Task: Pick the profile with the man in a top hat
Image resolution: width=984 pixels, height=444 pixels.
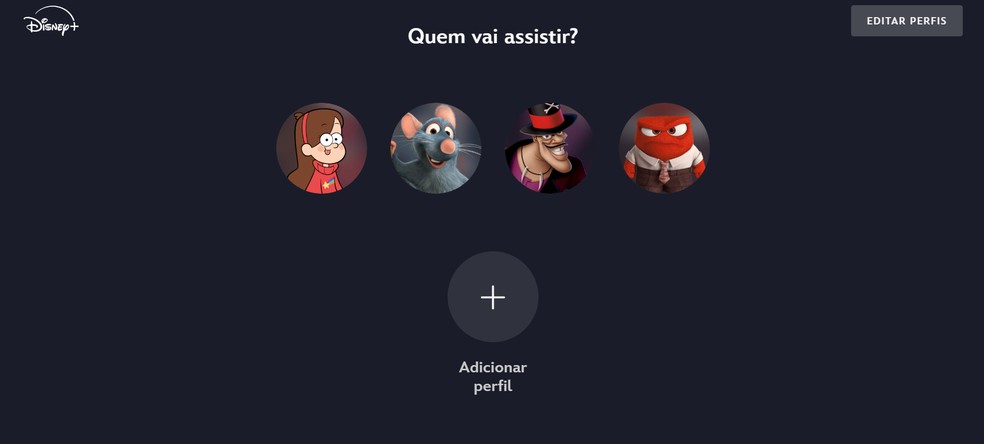Action: click(549, 148)
